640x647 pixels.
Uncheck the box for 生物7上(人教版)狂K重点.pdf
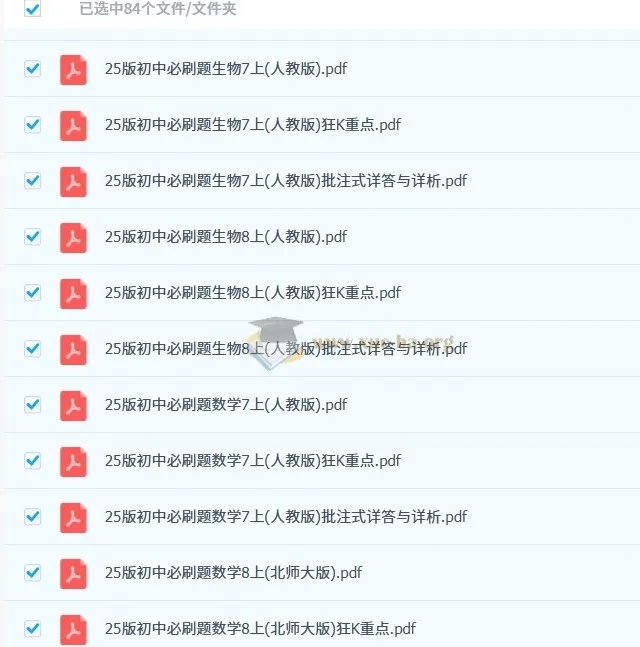pyautogui.click(x=32, y=125)
